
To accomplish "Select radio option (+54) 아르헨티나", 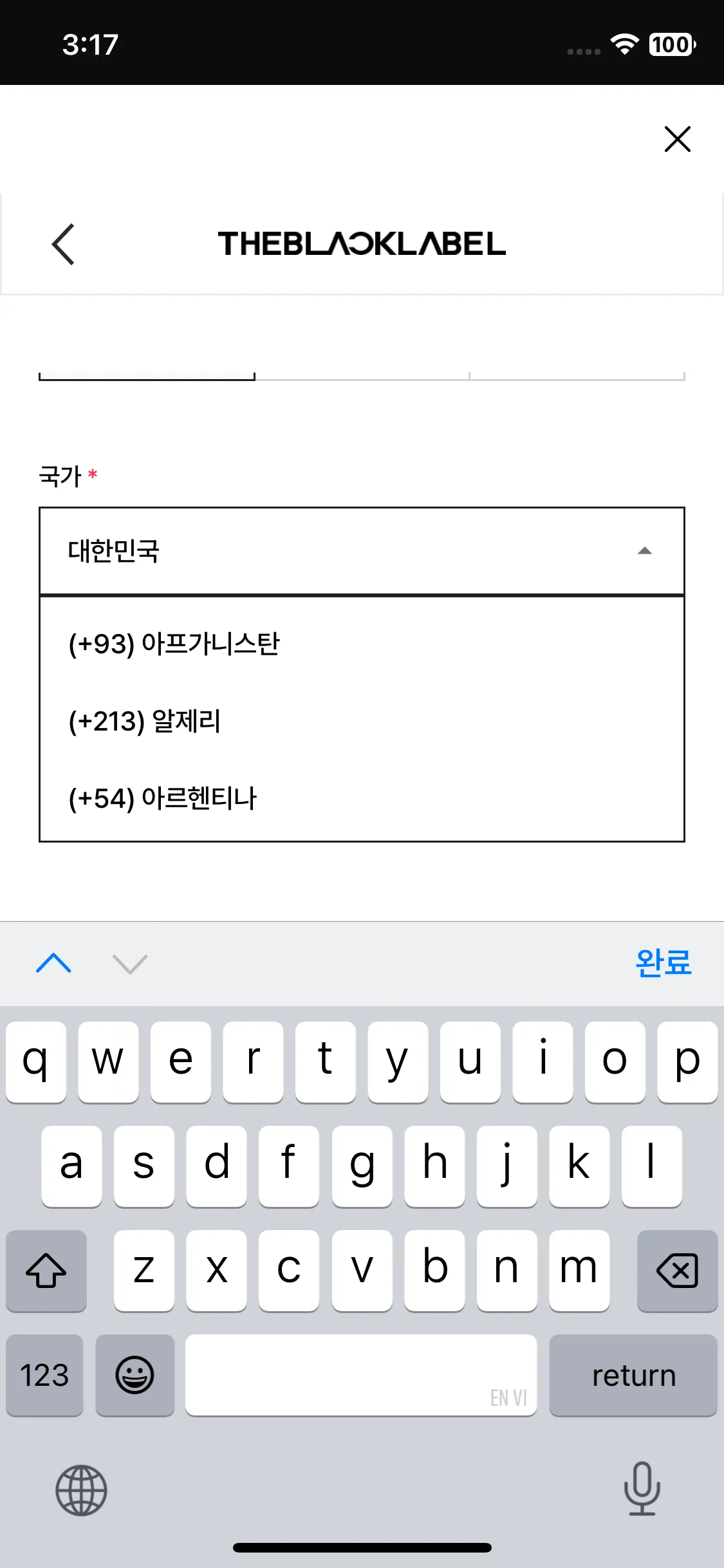I will click(162, 798).
